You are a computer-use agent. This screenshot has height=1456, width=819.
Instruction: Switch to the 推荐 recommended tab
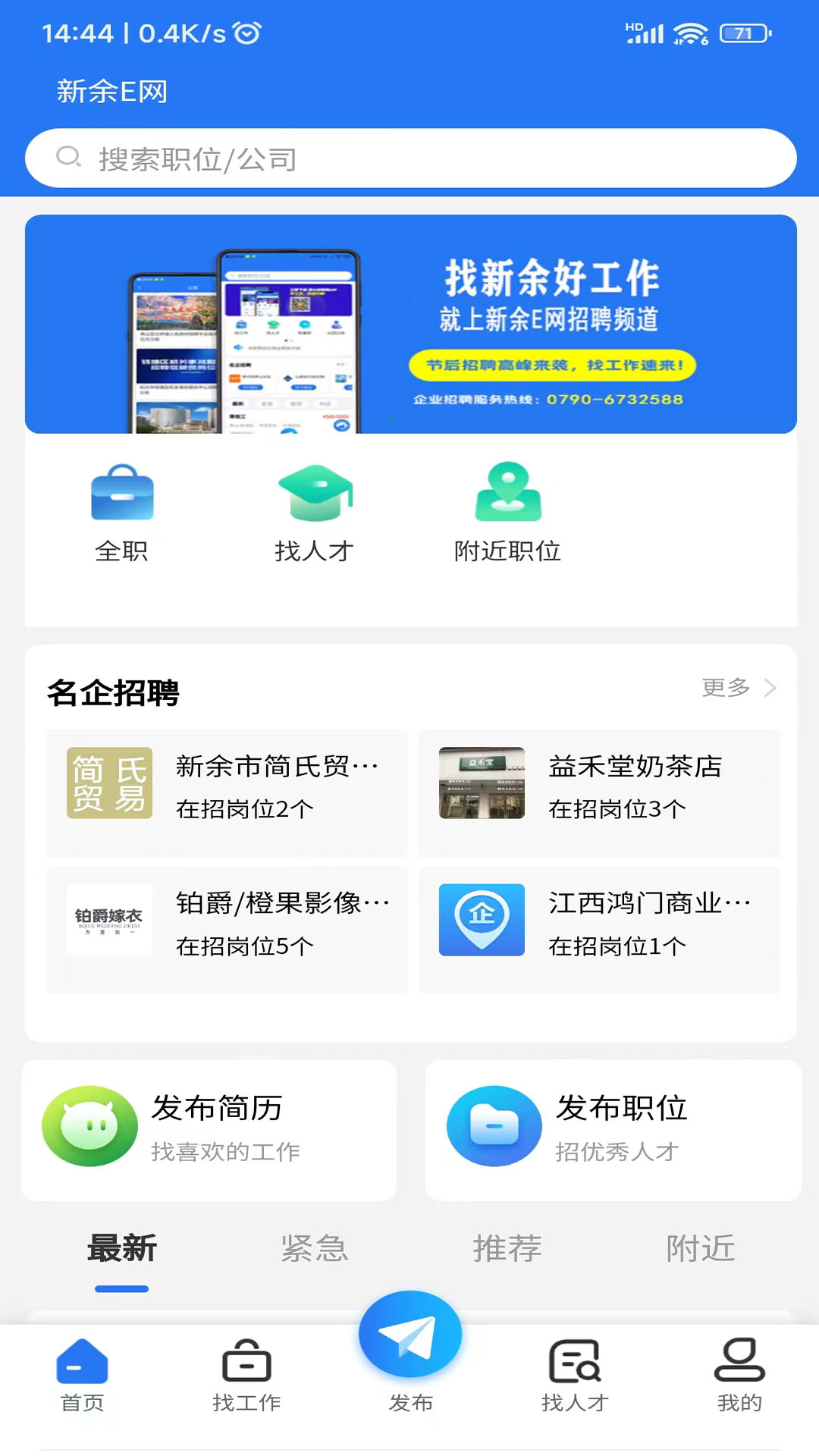[507, 1249]
